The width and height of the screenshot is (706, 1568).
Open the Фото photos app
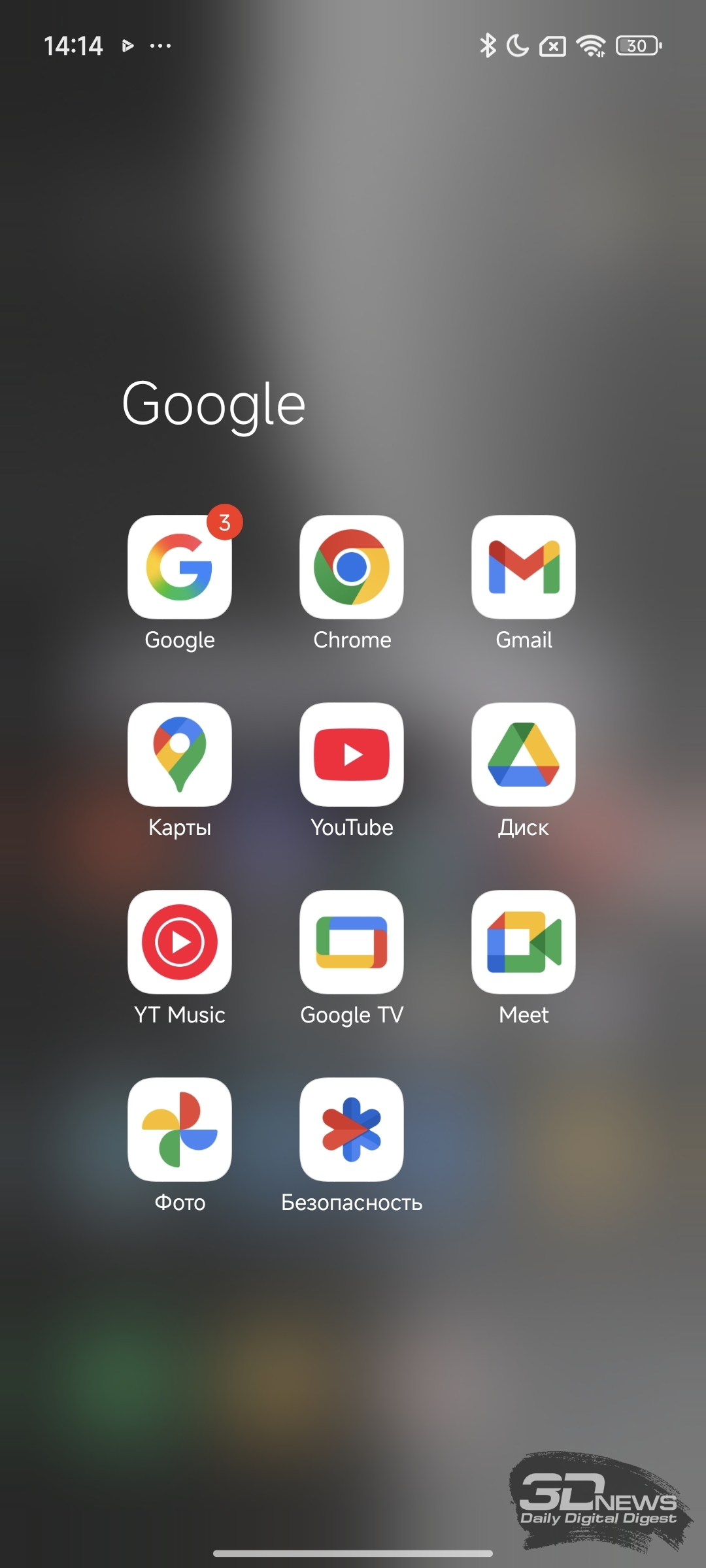pos(180,1130)
